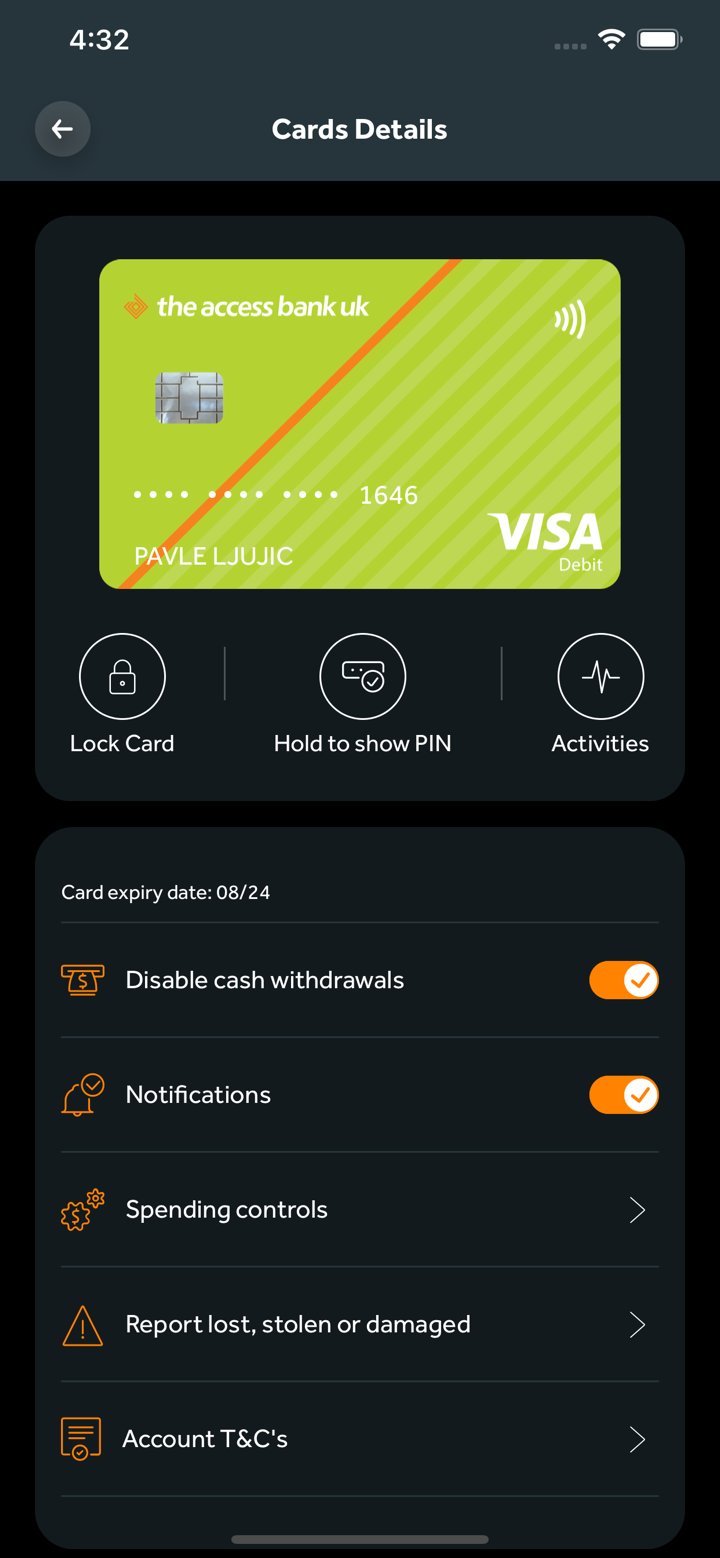Tap Hold to show PIN button
The image size is (720, 1558).
pyautogui.click(x=362, y=677)
